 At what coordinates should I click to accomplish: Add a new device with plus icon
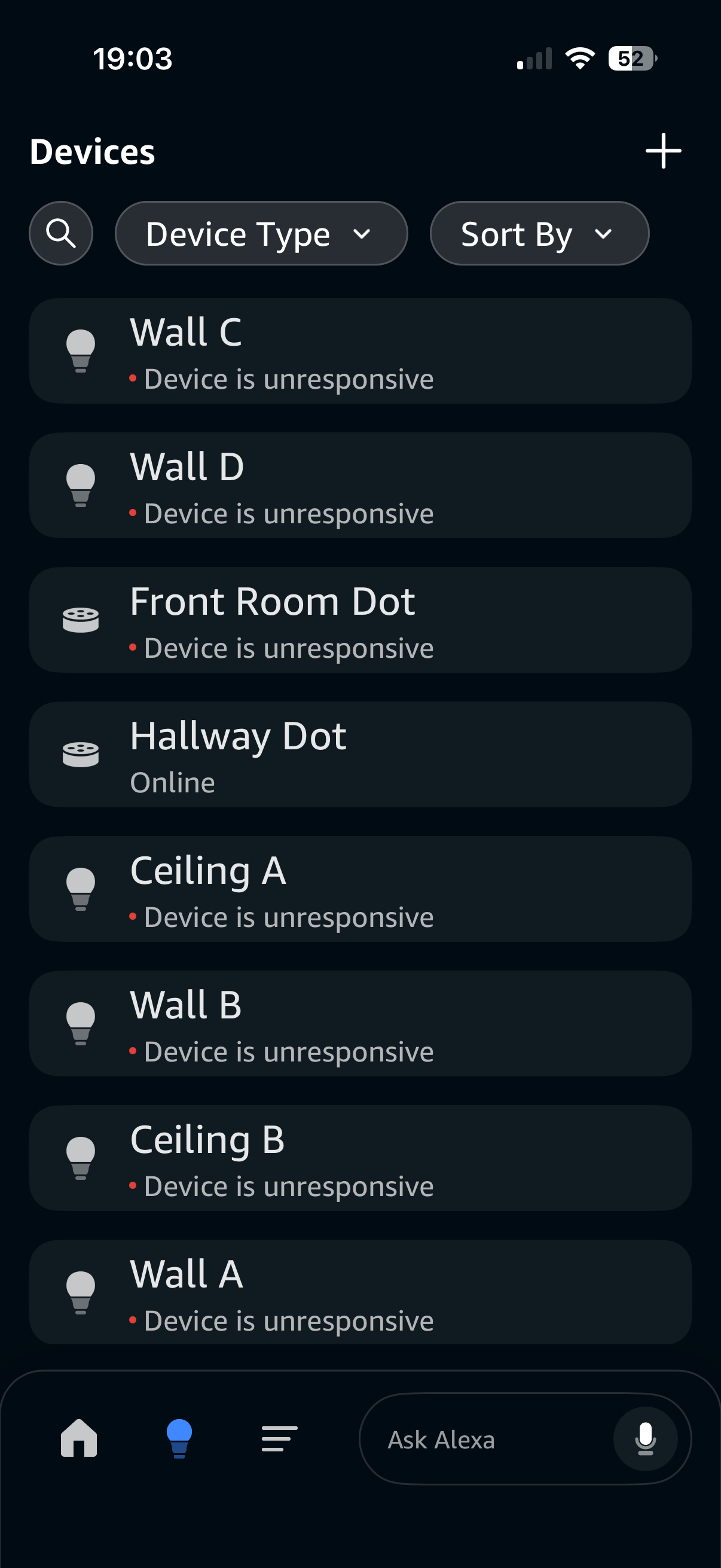[662, 151]
